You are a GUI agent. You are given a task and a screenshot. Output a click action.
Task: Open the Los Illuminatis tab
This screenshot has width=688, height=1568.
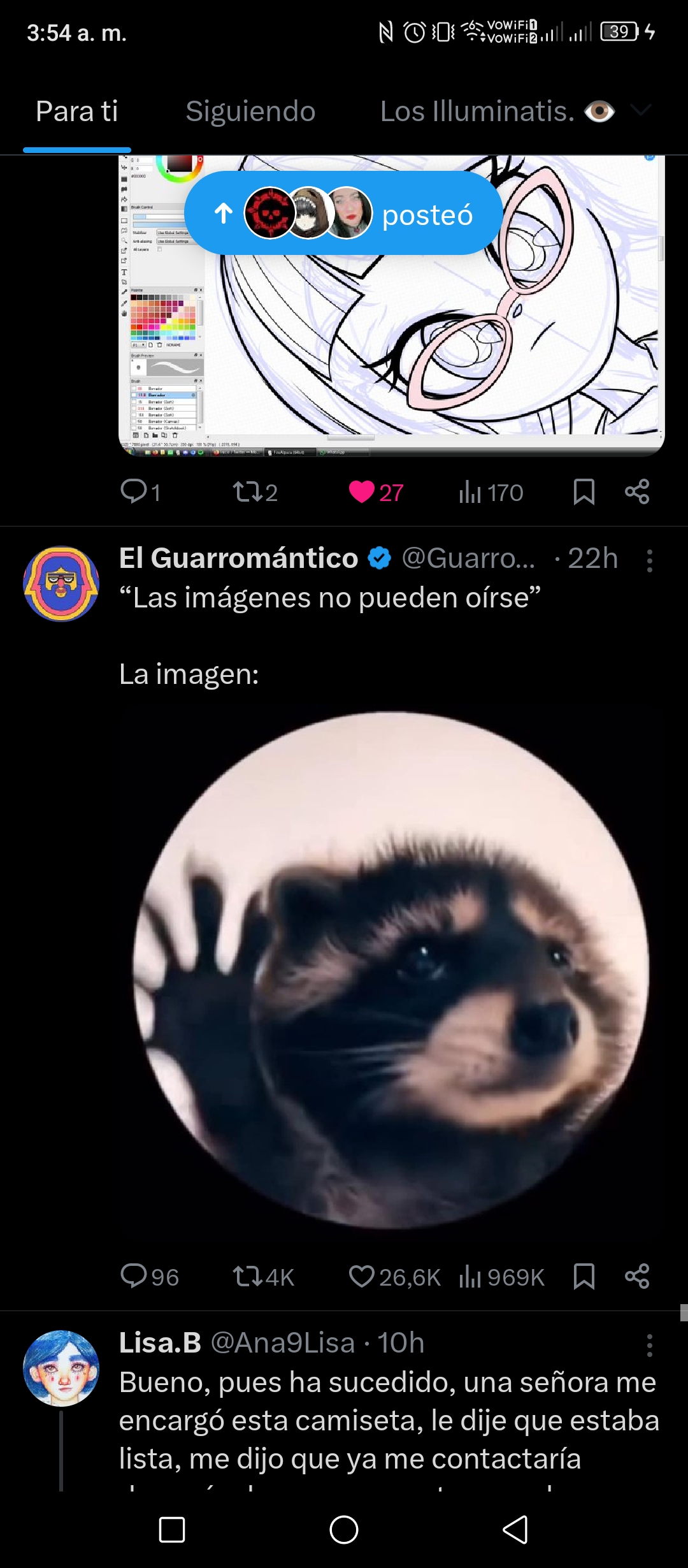tap(497, 112)
